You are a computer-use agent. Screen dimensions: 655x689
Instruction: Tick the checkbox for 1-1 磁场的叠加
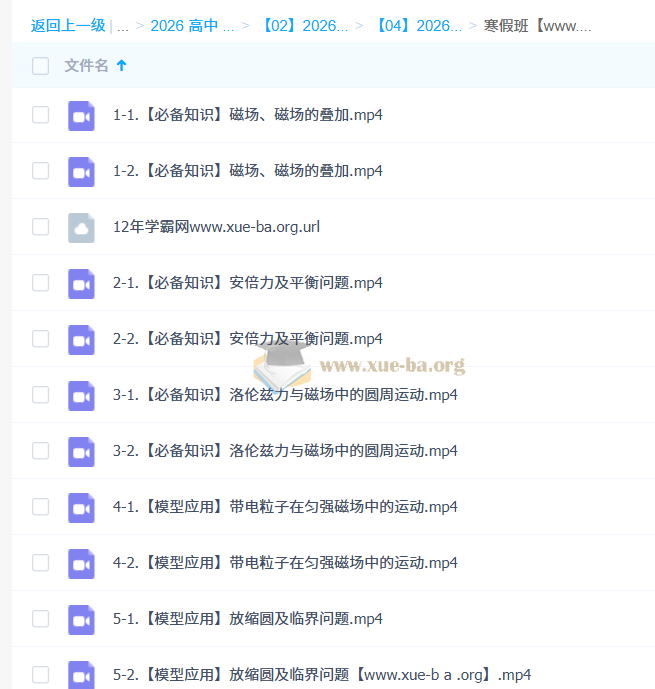tap(40, 115)
